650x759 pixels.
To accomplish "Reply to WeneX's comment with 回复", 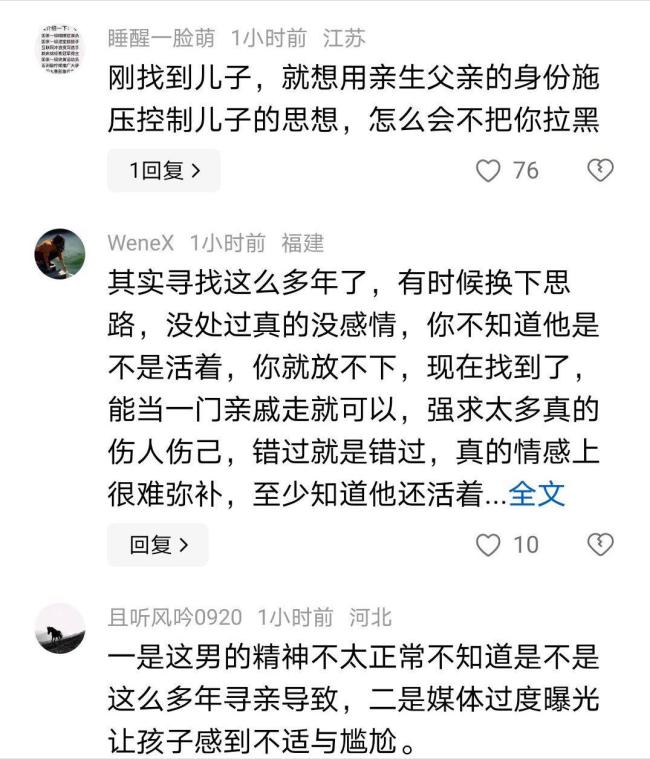I will point(157,545).
